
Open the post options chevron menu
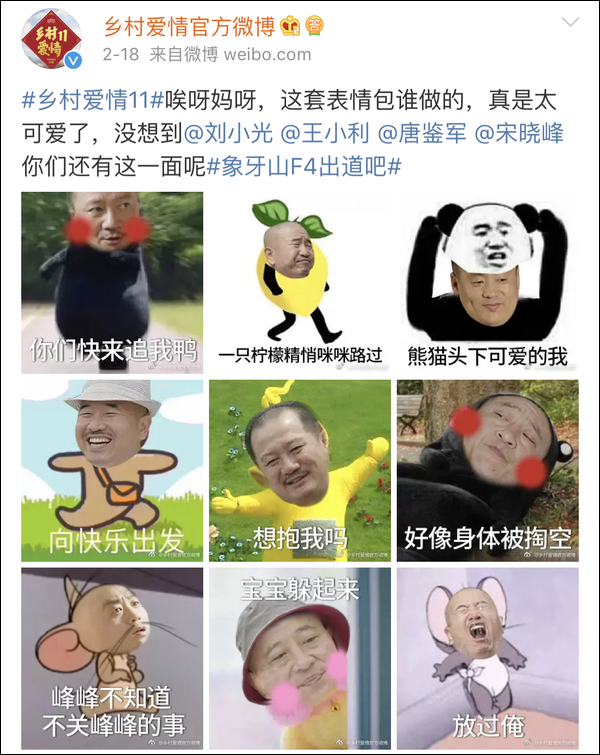(x=569, y=22)
